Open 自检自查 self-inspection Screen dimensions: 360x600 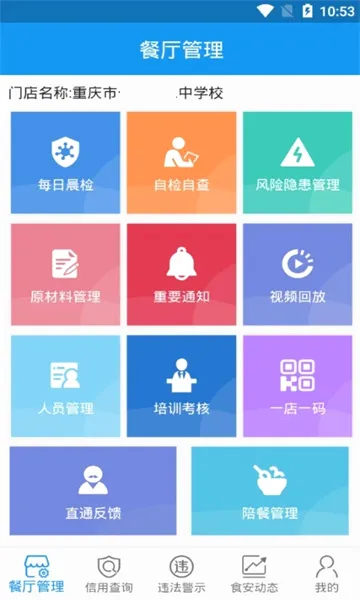coord(181,163)
